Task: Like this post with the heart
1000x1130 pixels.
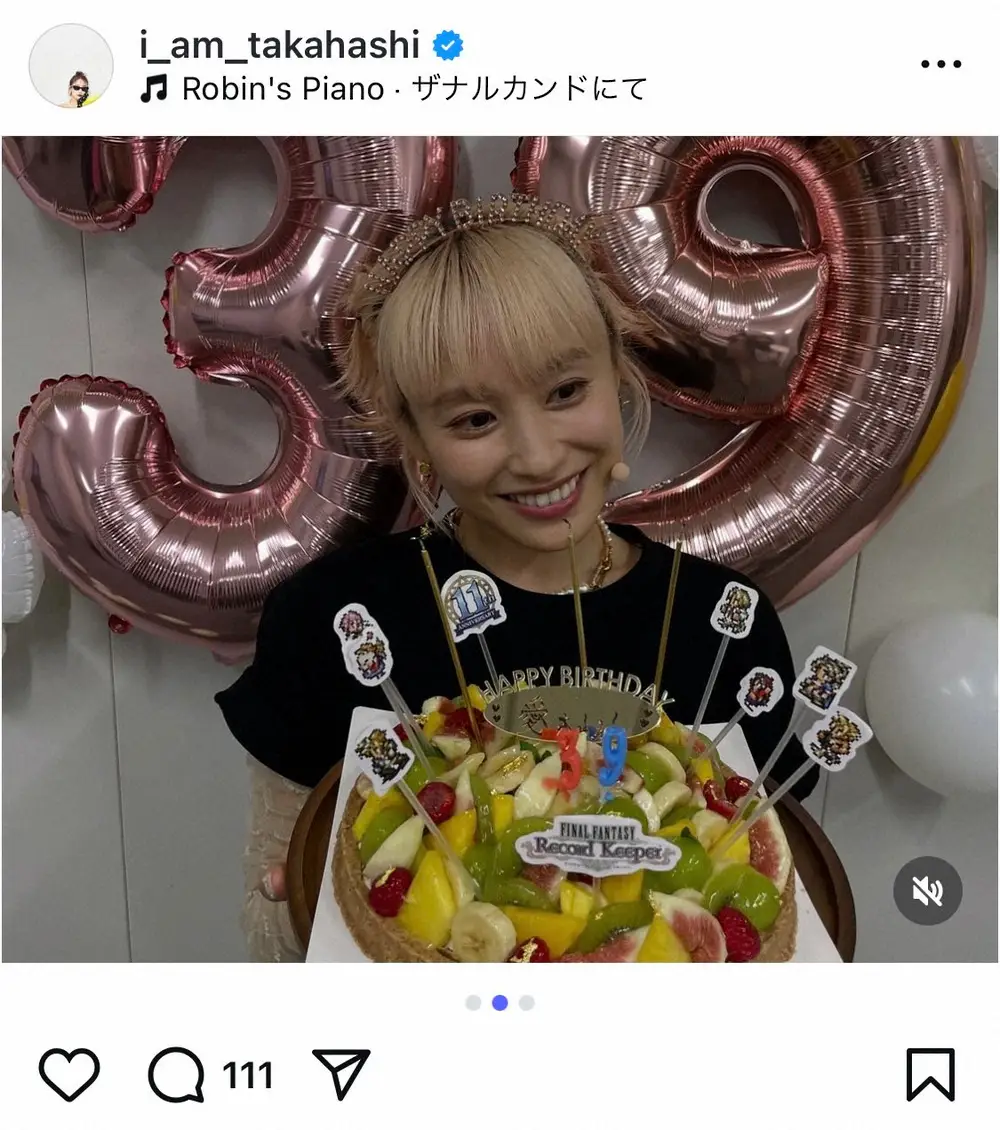Action: click(x=69, y=1075)
